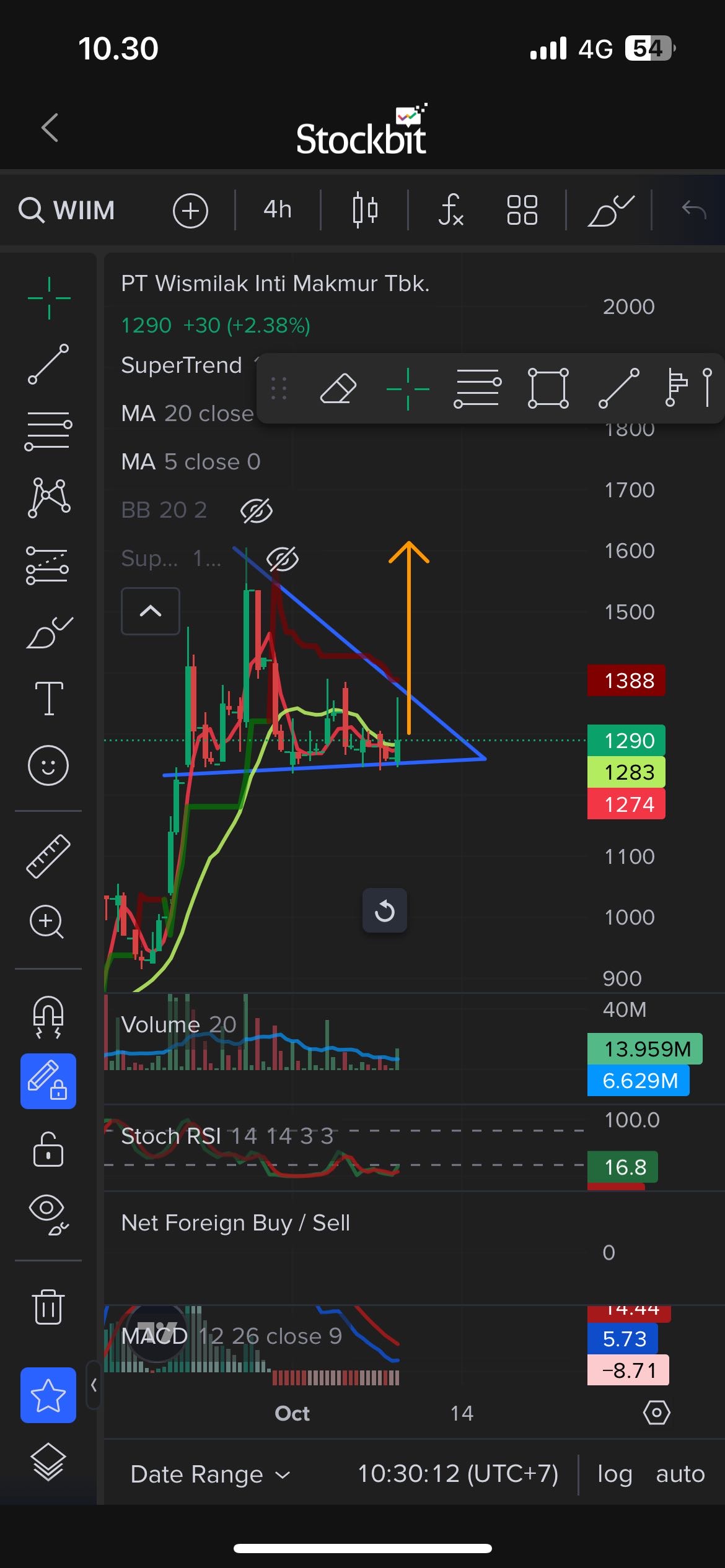Image resolution: width=725 pixels, height=1568 pixels.
Task: Reset the chart view
Action: (385, 911)
